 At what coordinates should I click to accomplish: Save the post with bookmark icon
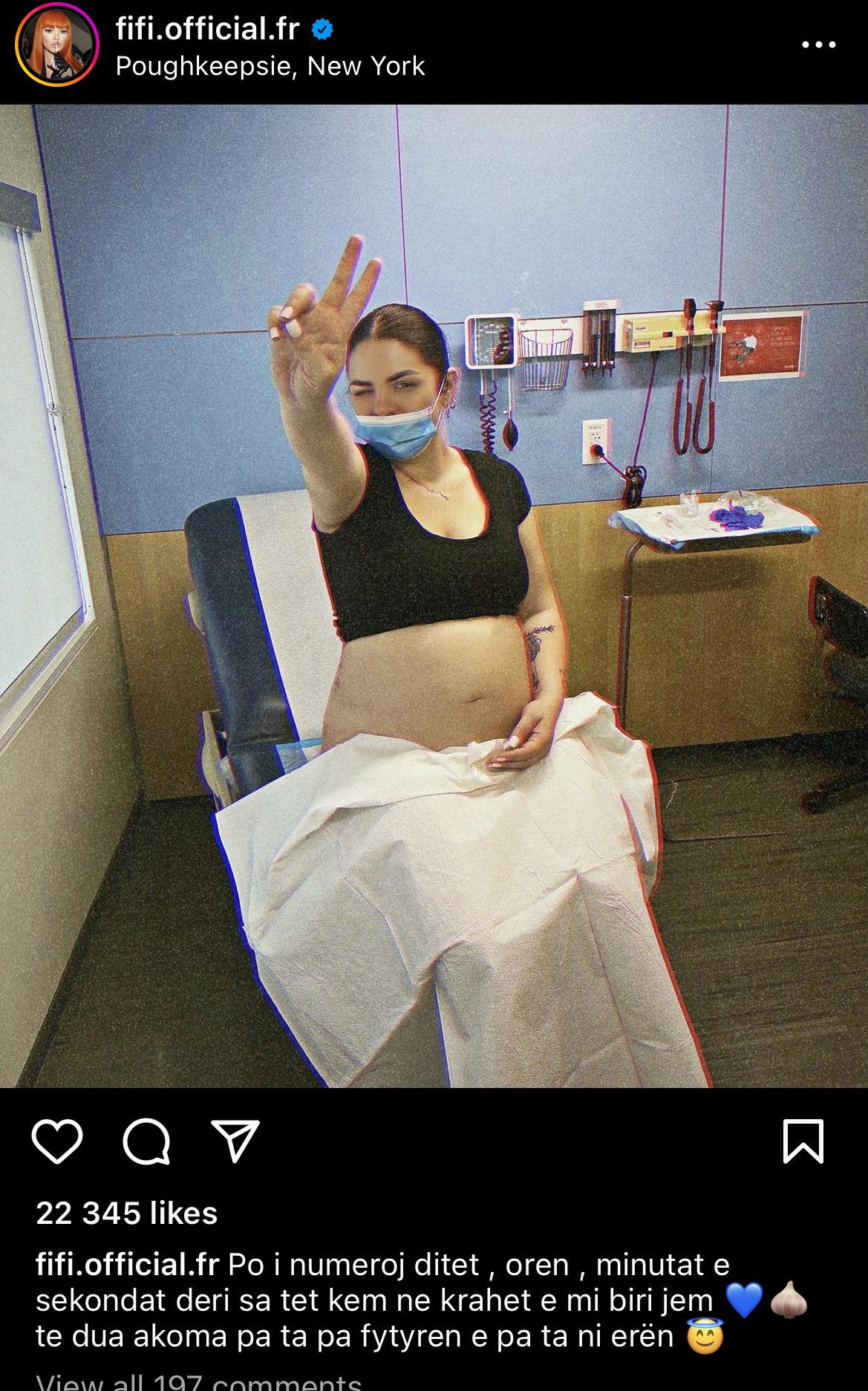[803, 1141]
